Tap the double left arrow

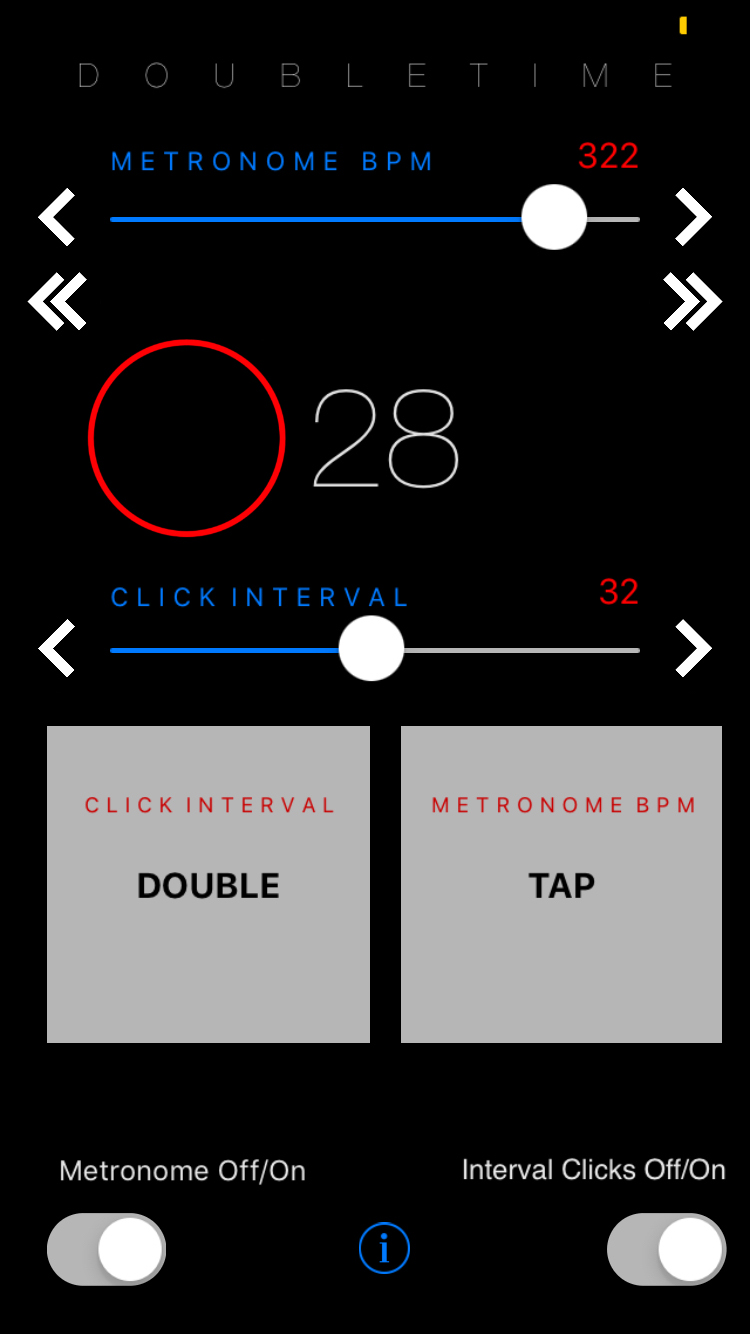click(58, 302)
